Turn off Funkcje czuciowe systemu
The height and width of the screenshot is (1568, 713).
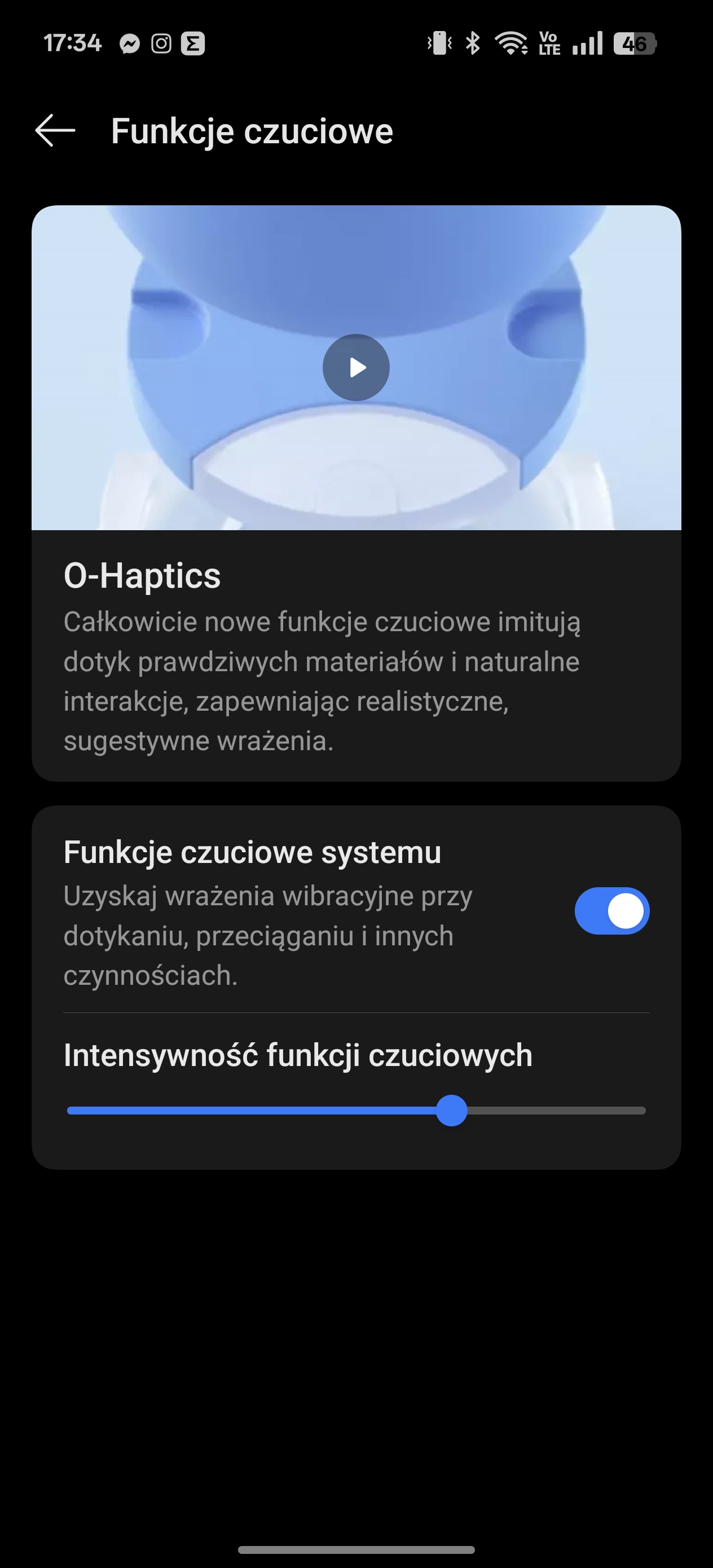click(612, 911)
